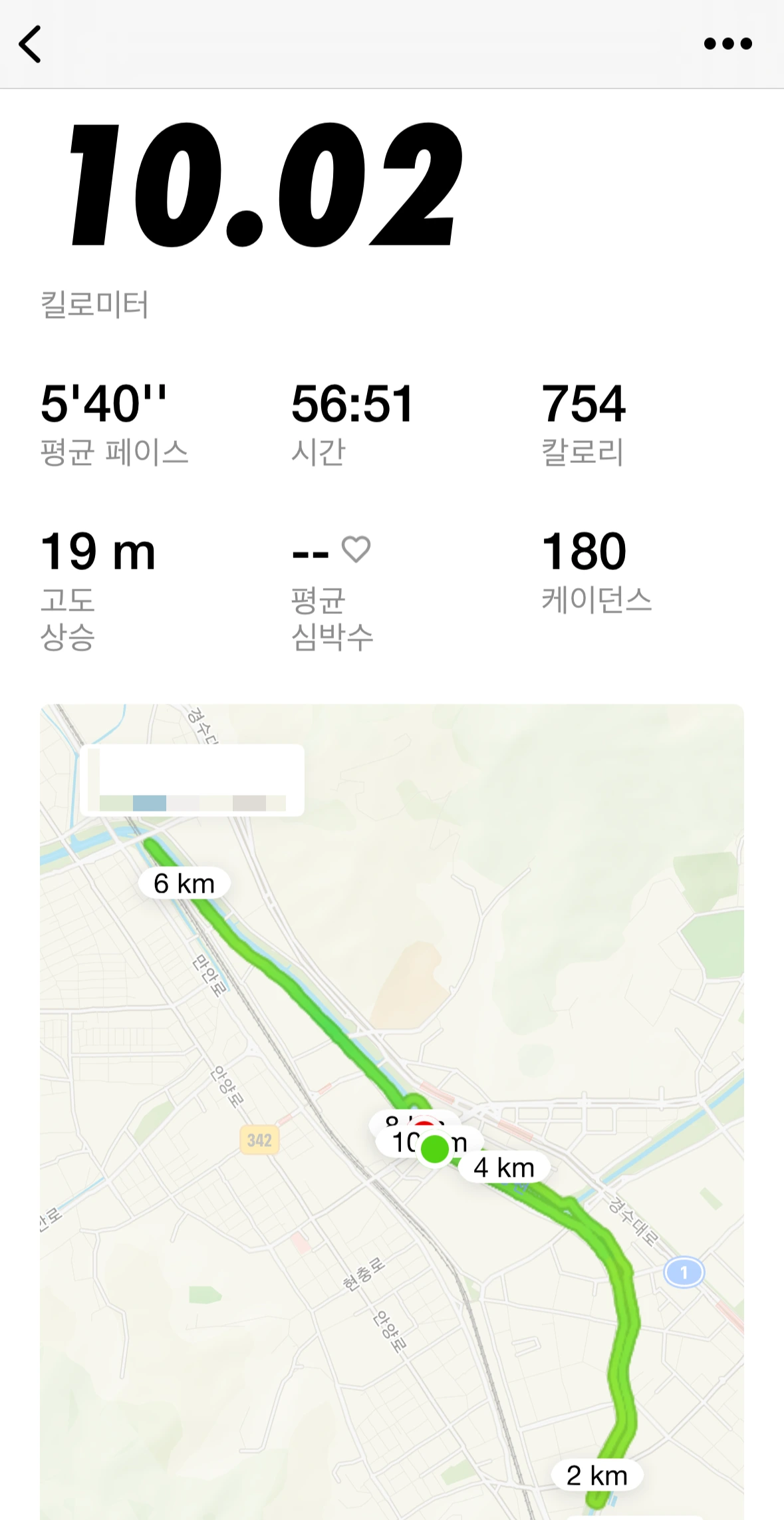Go back using the top-left arrow
The height and width of the screenshot is (1520, 784).
(30, 44)
